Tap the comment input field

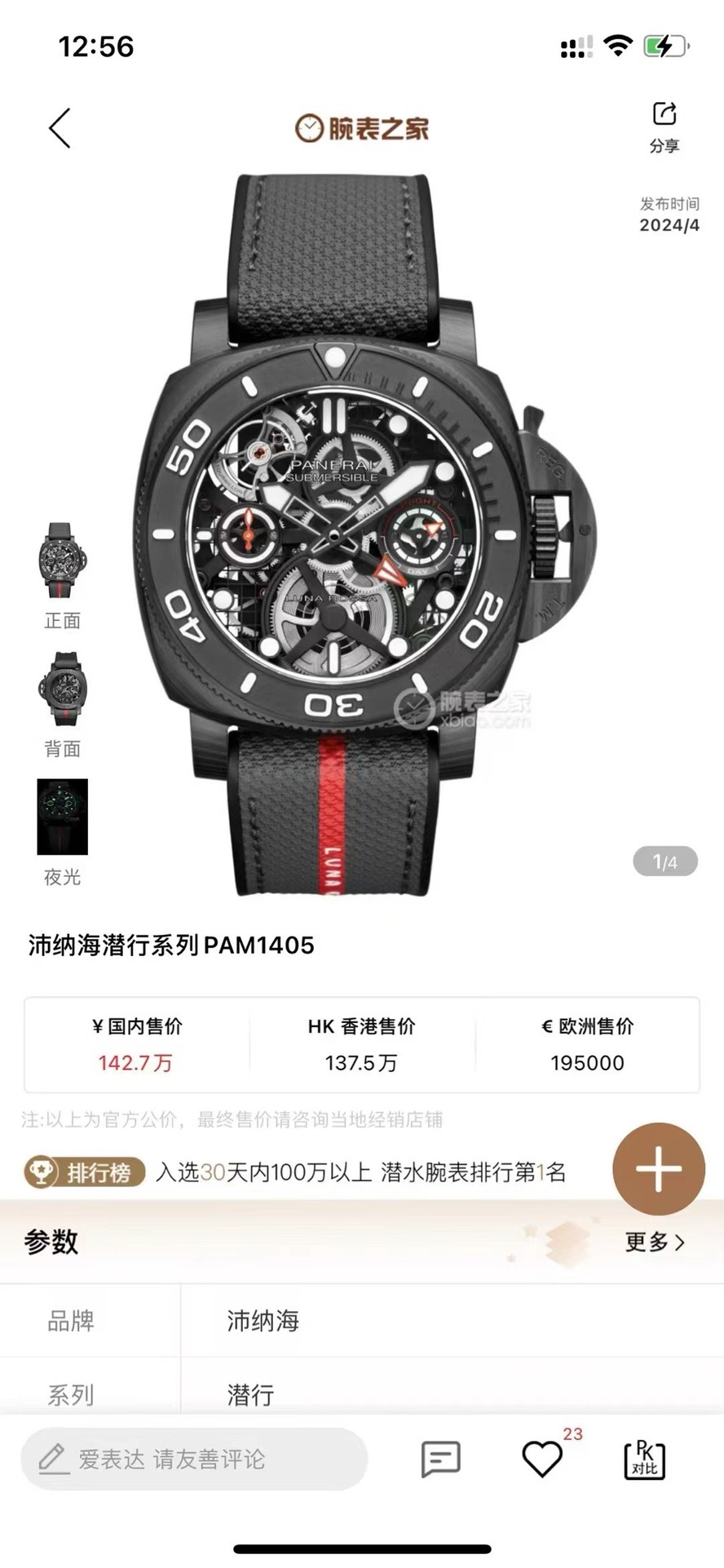pyautogui.click(x=194, y=1459)
